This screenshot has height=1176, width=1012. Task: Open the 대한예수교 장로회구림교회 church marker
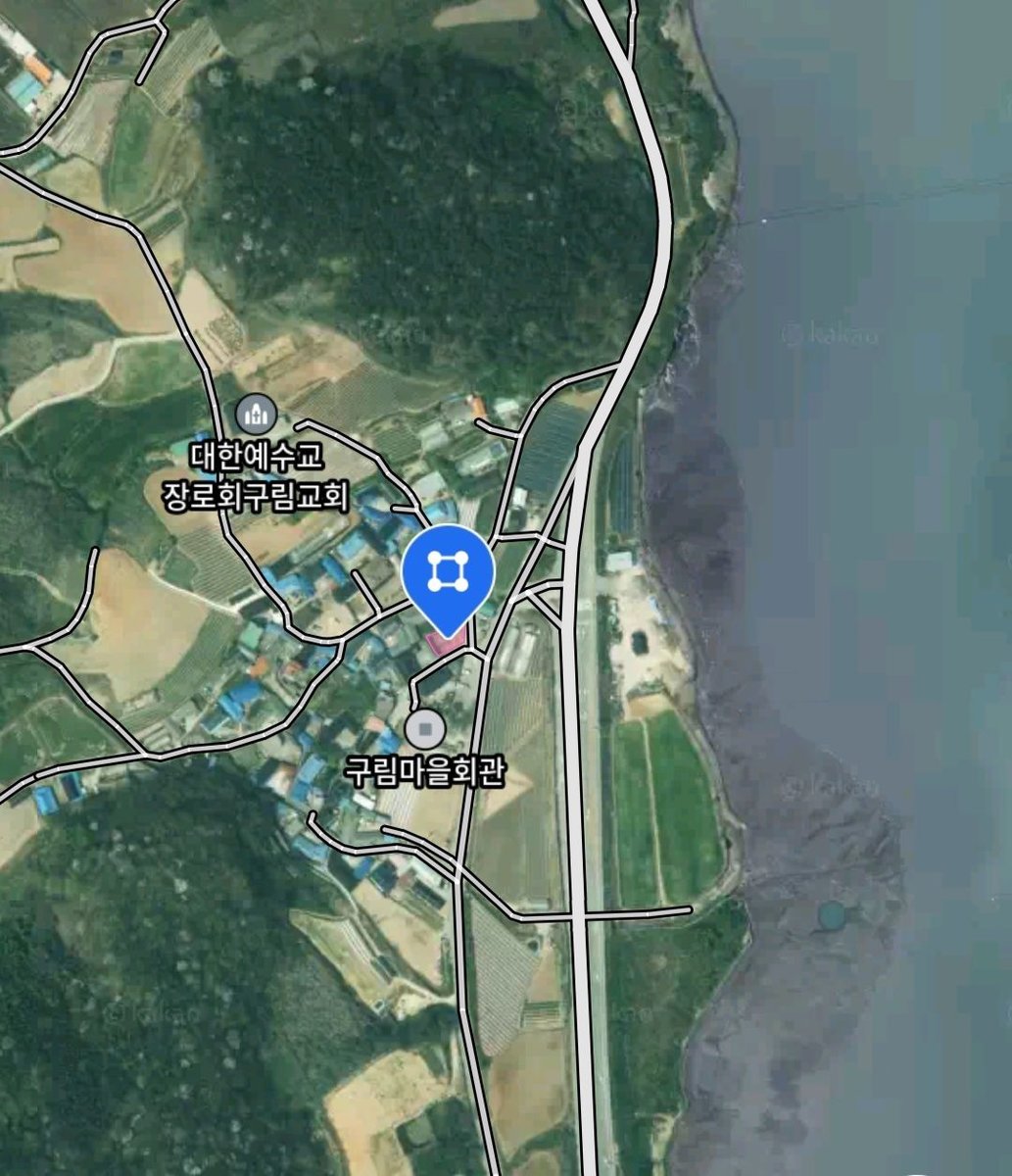coord(257,416)
